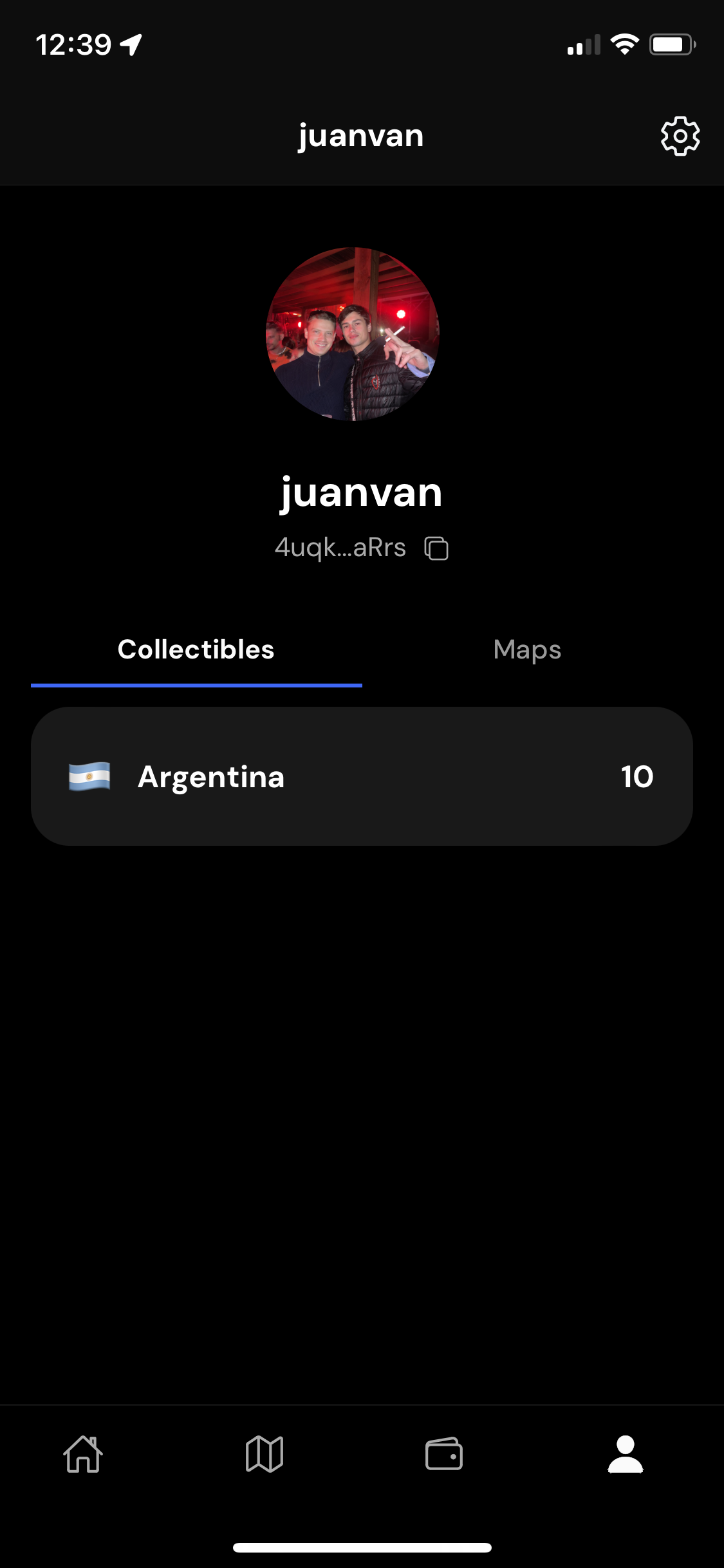The width and height of the screenshot is (724, 1568).
Task: Tap the juanvan profile picture
Action: (x=353, y=334)
